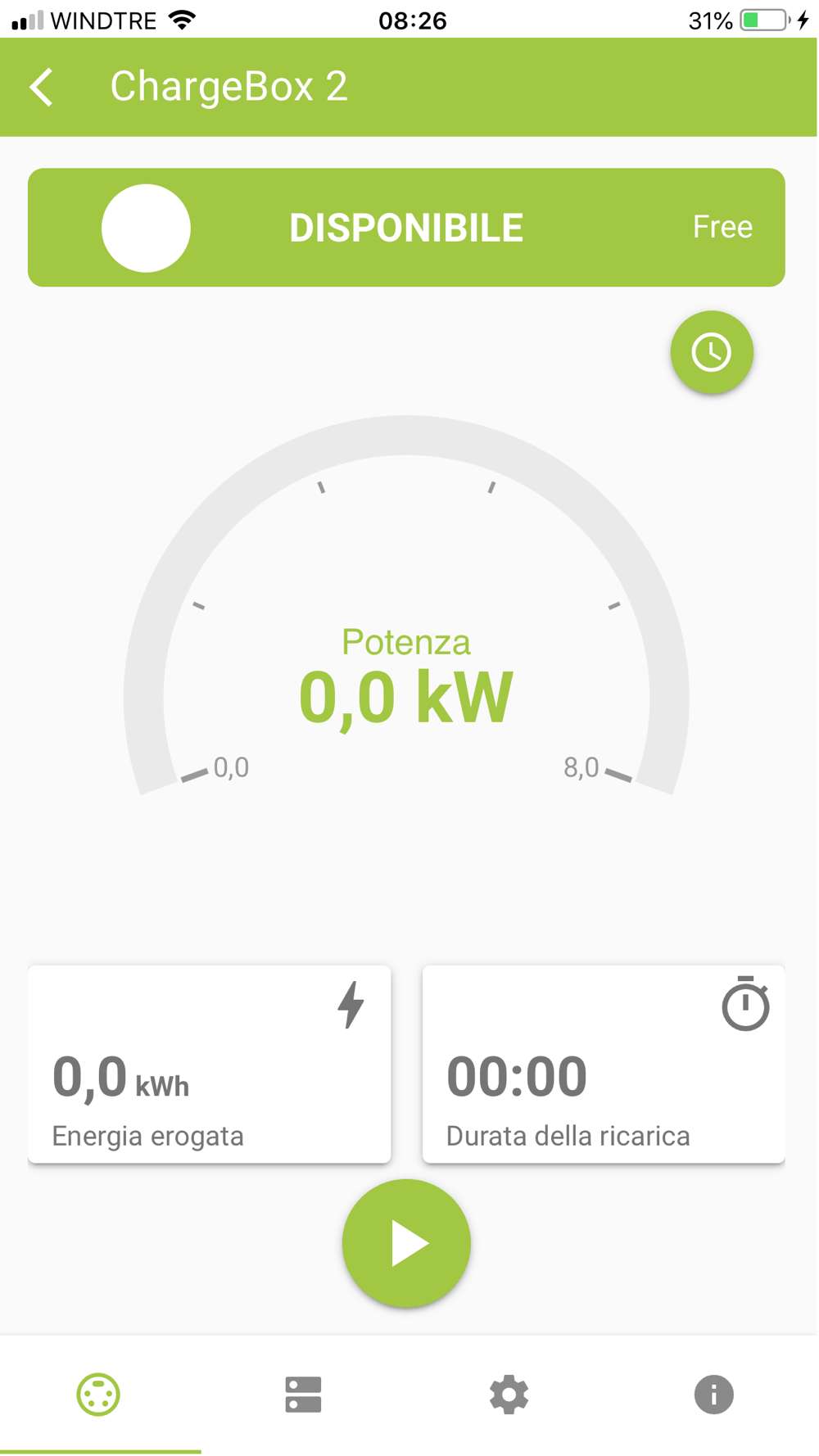Image resolution: width=819 pixels, height=1456 pixels.
Task: Go back from ChargeBox 2
Action: coord(42,87)
